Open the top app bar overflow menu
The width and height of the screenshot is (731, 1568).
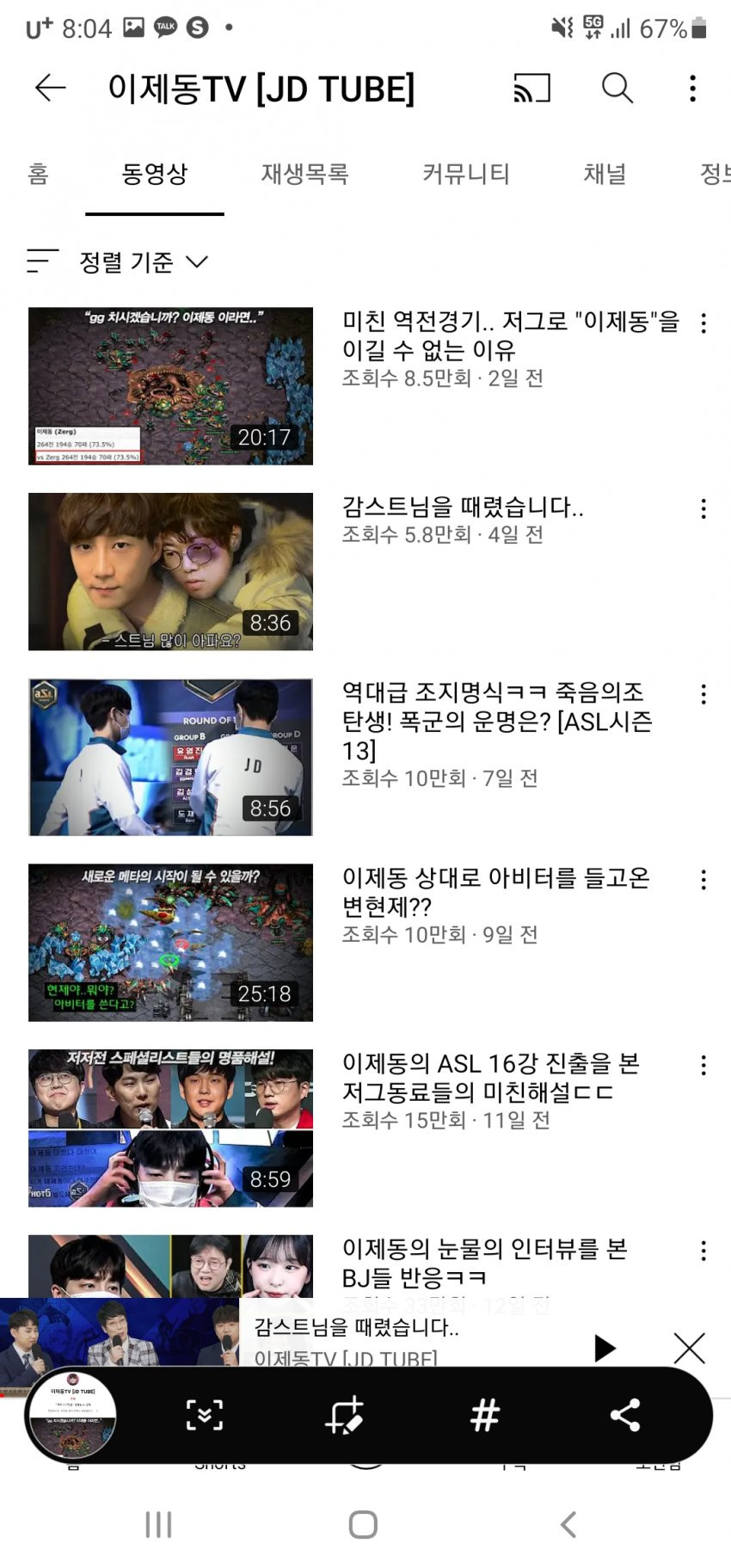pyautogui.click(x=692, y=88)
